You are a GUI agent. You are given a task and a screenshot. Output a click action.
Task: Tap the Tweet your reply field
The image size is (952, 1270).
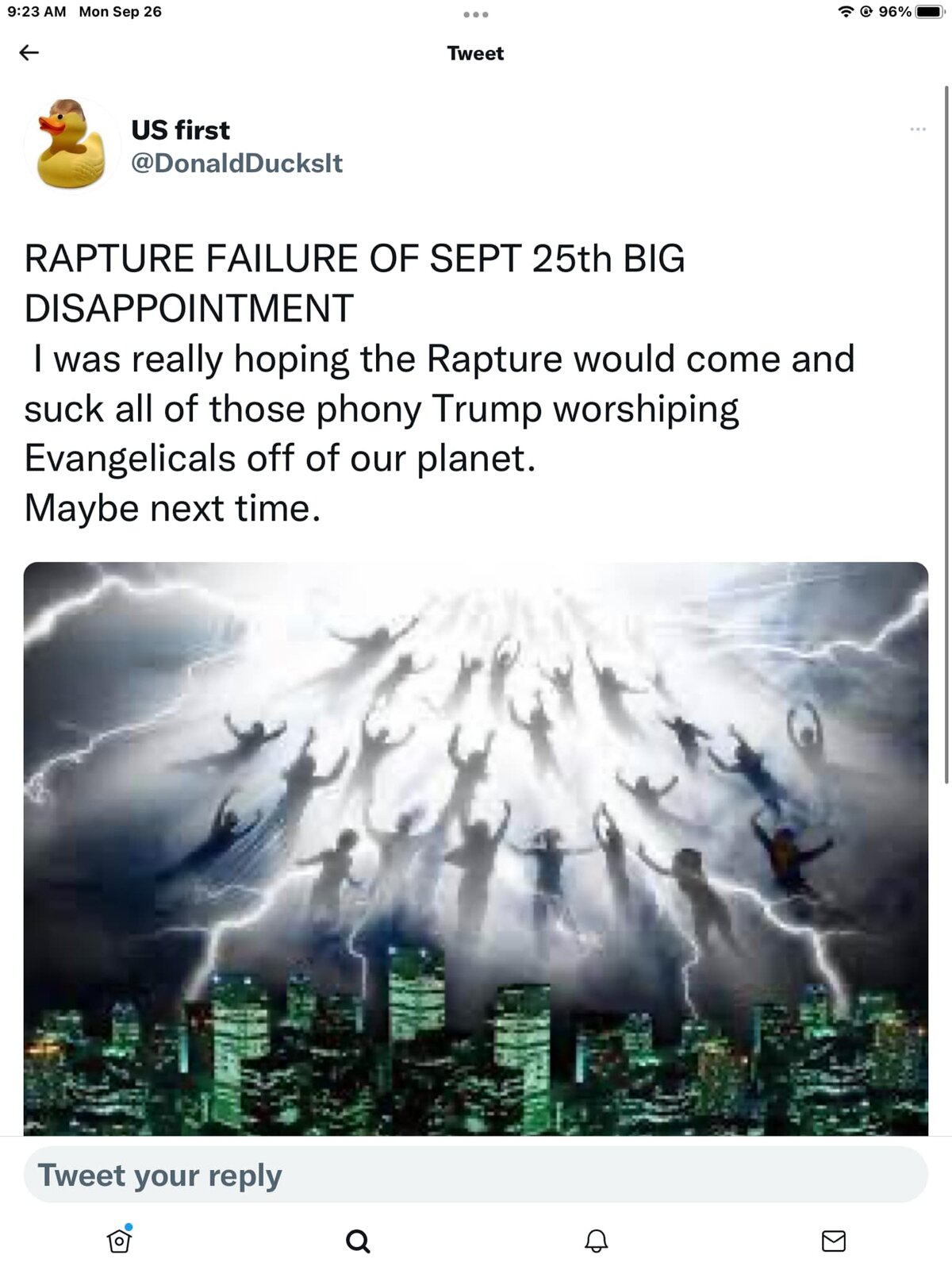(x=476, y=1175)
